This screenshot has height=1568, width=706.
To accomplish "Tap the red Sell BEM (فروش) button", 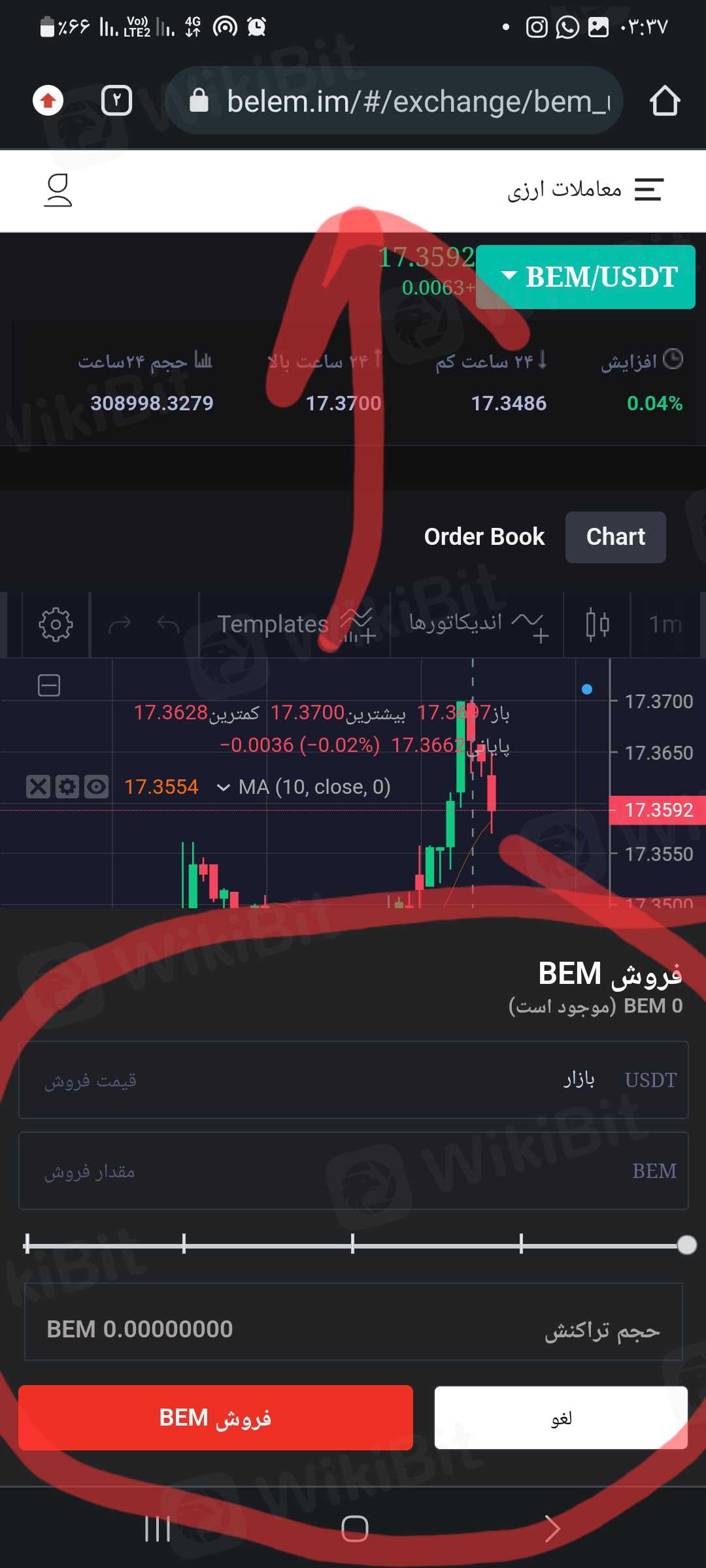I will [x=216, y=1418].
